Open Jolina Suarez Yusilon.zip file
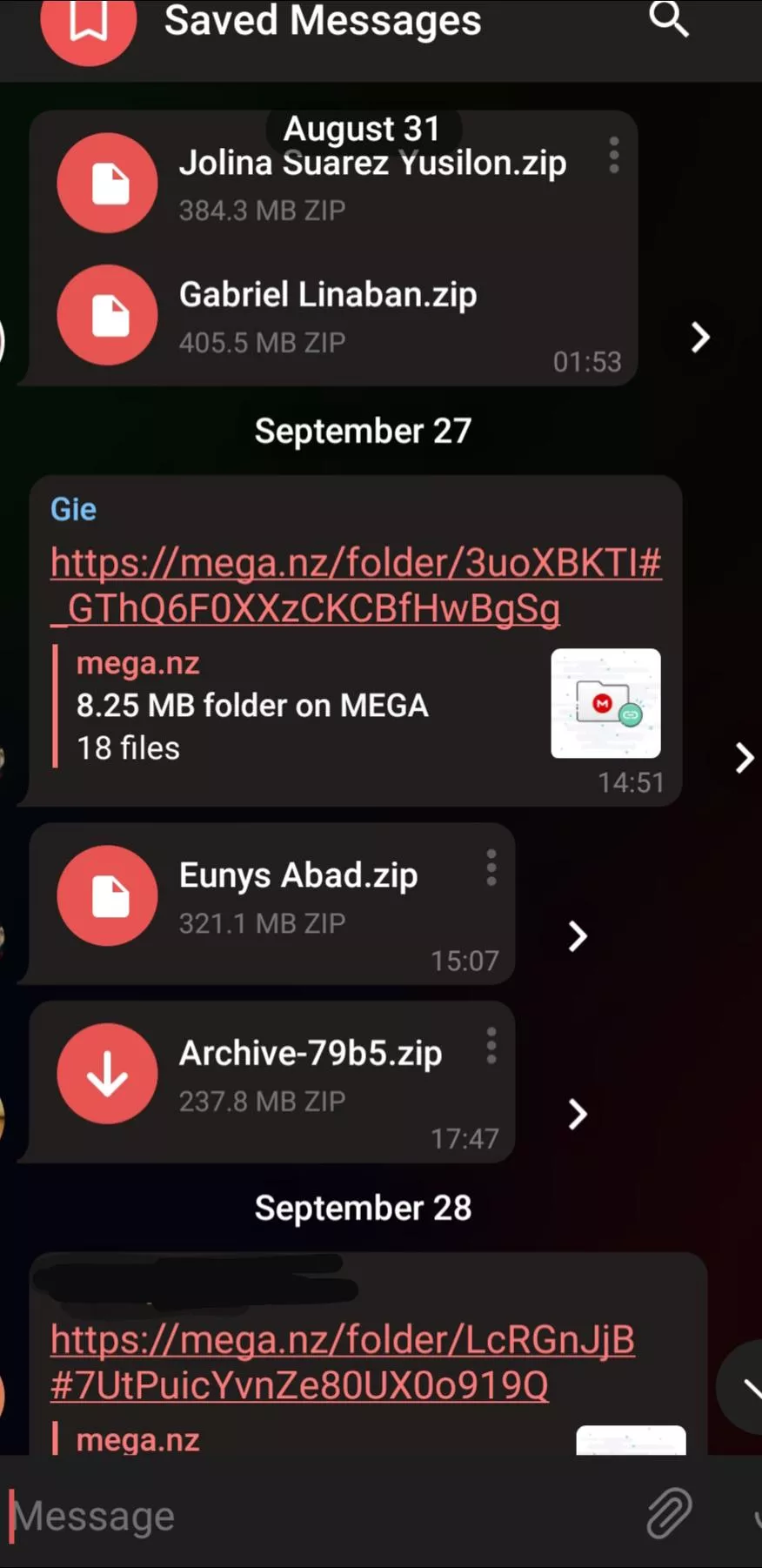This screenshot has width=762, height=1568. [x=107, y=184]
